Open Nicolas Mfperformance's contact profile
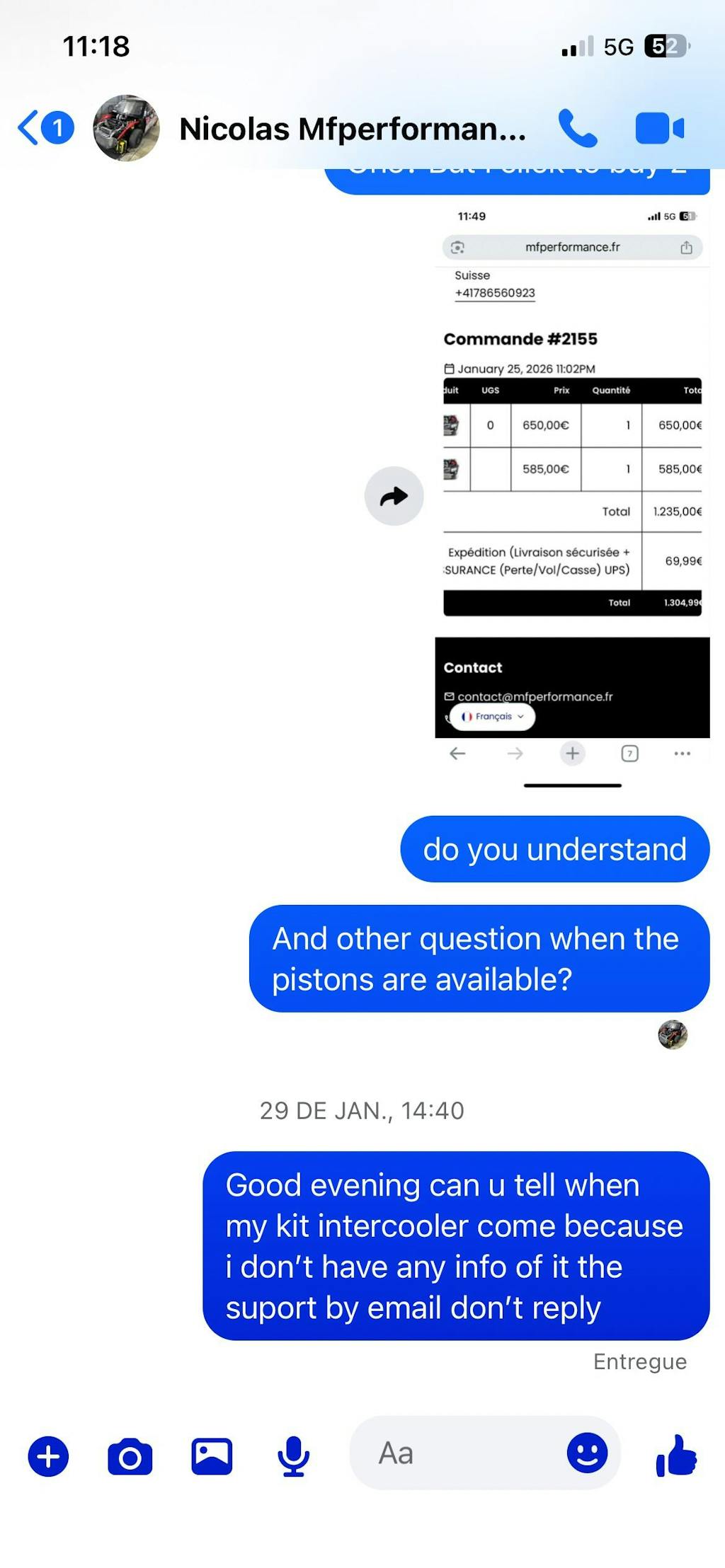Viewport: 725px width, 1568px height. (x=352, y=129)
